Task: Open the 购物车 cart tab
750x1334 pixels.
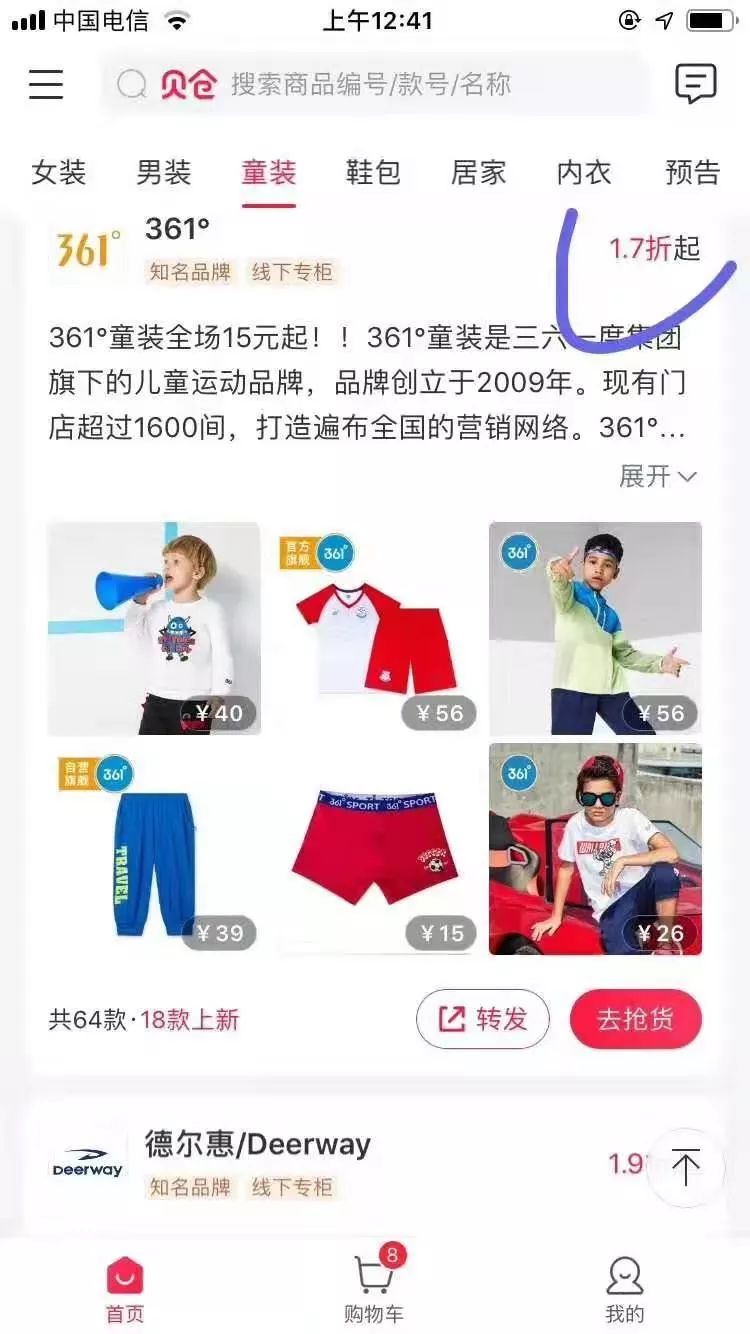Action: tap(374, 1286)
